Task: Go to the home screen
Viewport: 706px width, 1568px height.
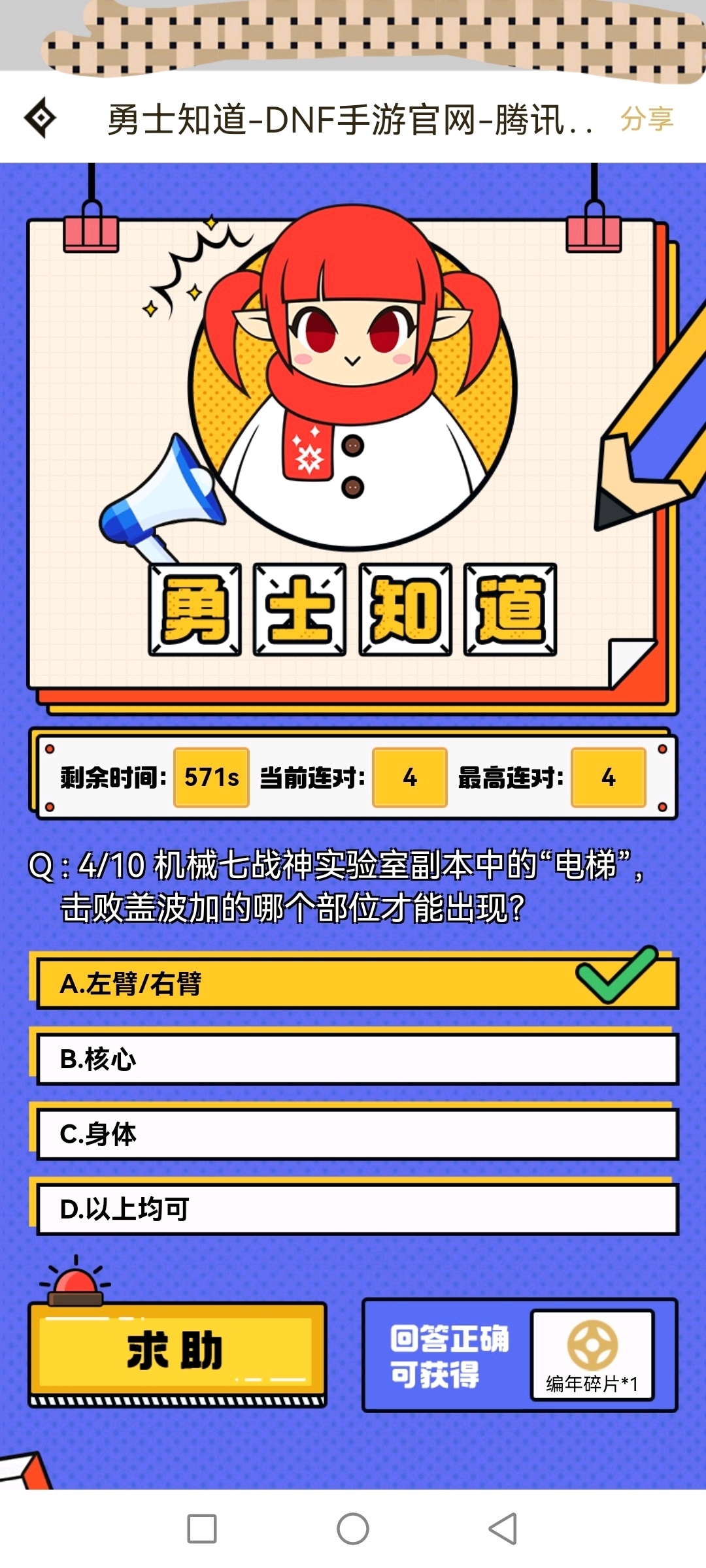Action: 353,1529
